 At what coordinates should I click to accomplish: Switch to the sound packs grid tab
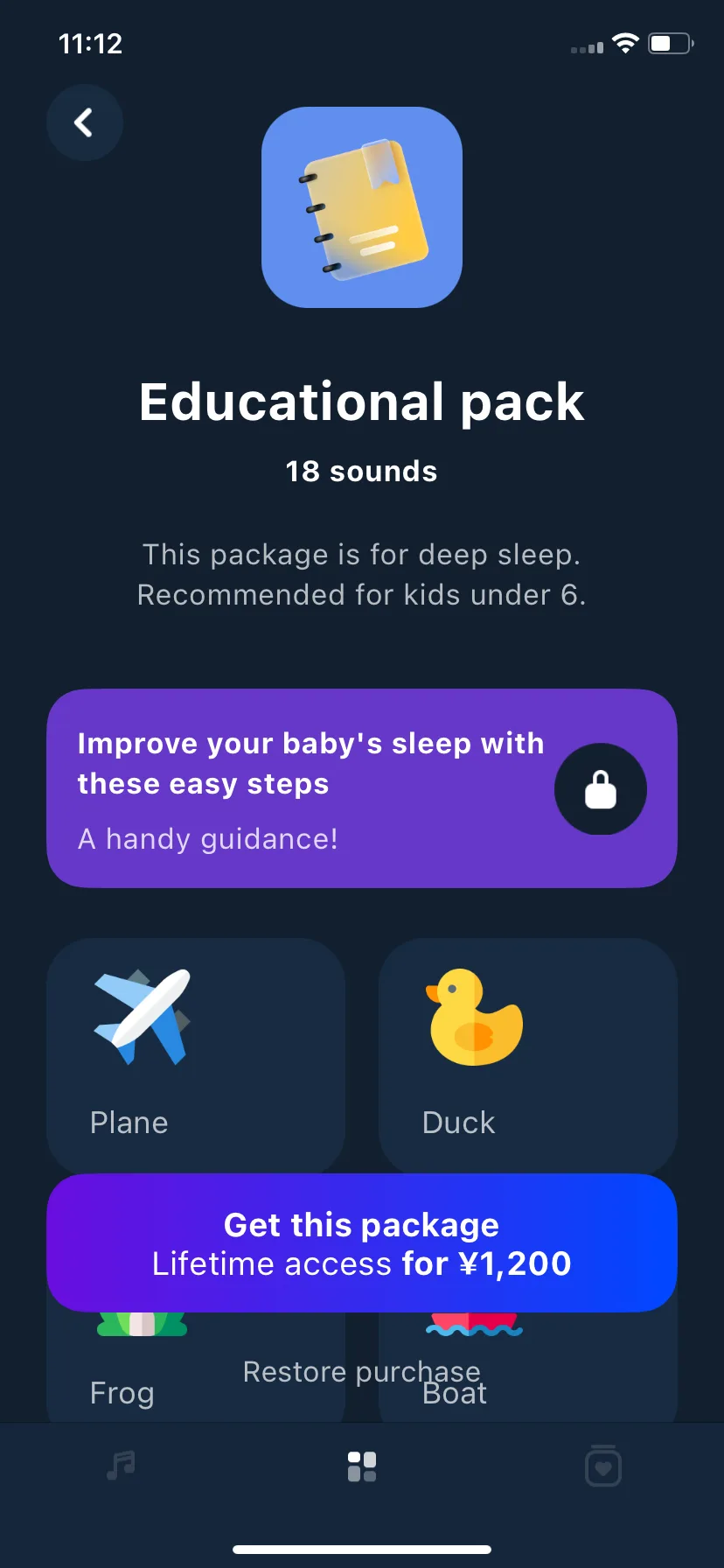361,1466
